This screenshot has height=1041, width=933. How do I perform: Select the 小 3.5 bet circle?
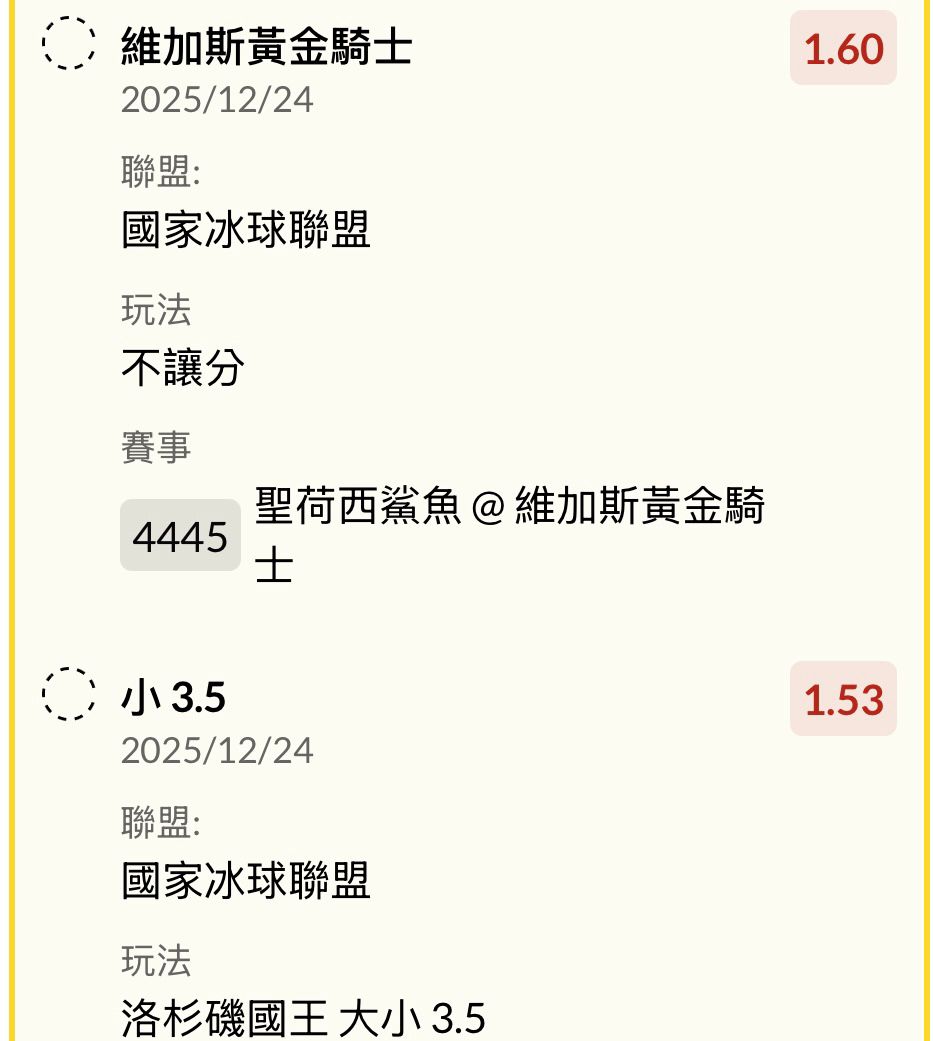coord(69,695)
